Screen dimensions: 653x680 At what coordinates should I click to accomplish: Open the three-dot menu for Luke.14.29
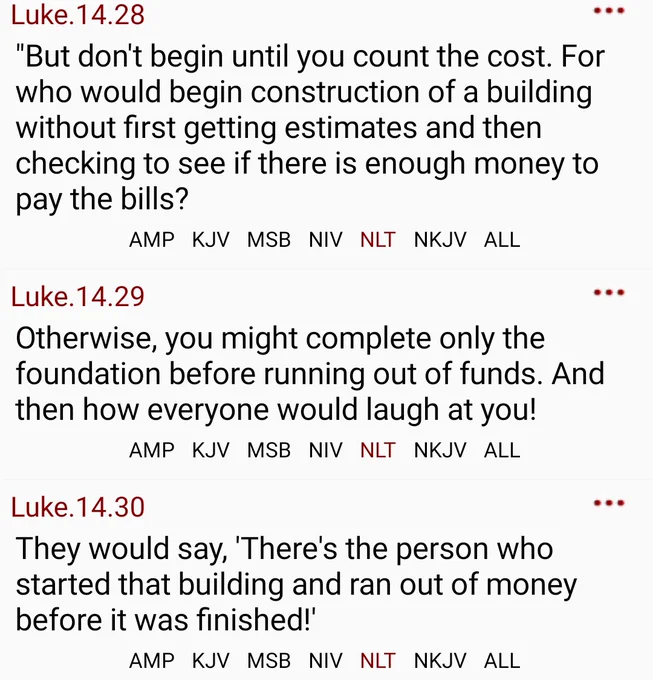click(609, 293)
